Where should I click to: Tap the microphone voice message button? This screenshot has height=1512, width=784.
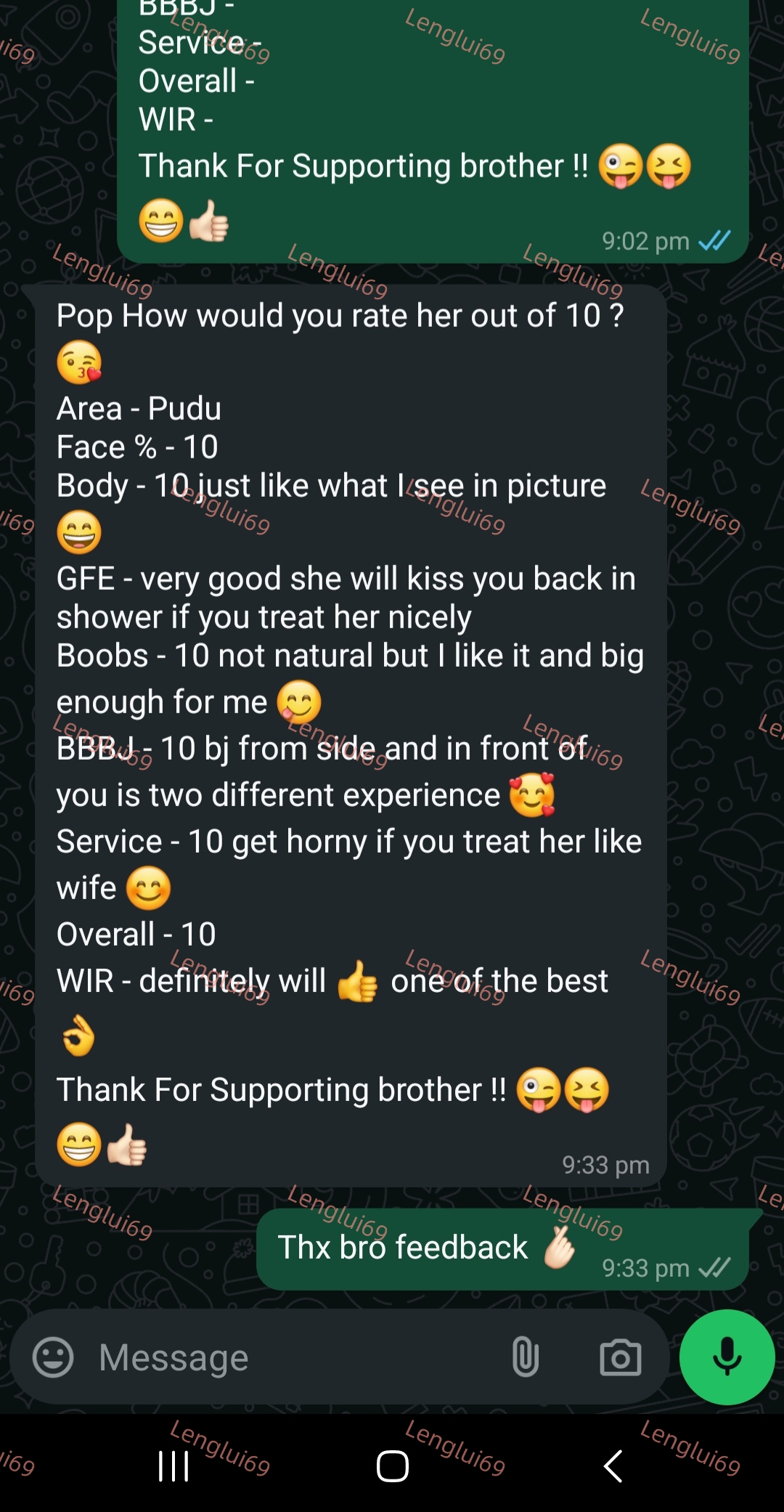(727, 1357)
